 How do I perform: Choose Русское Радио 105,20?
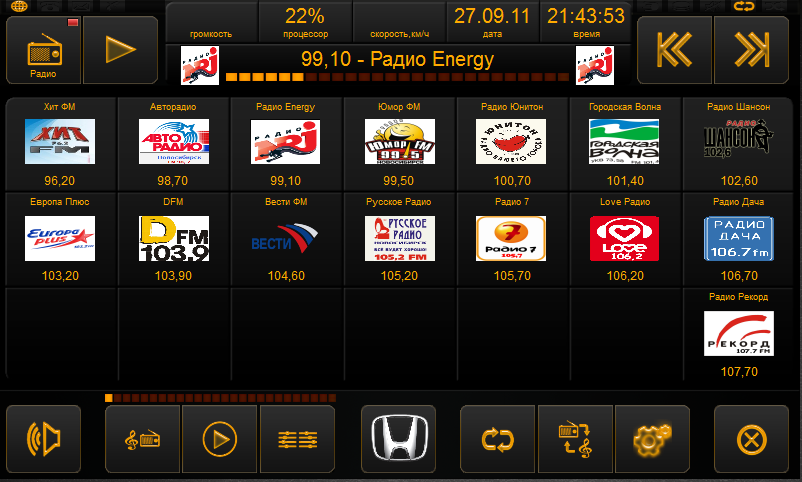pos(399,238)
